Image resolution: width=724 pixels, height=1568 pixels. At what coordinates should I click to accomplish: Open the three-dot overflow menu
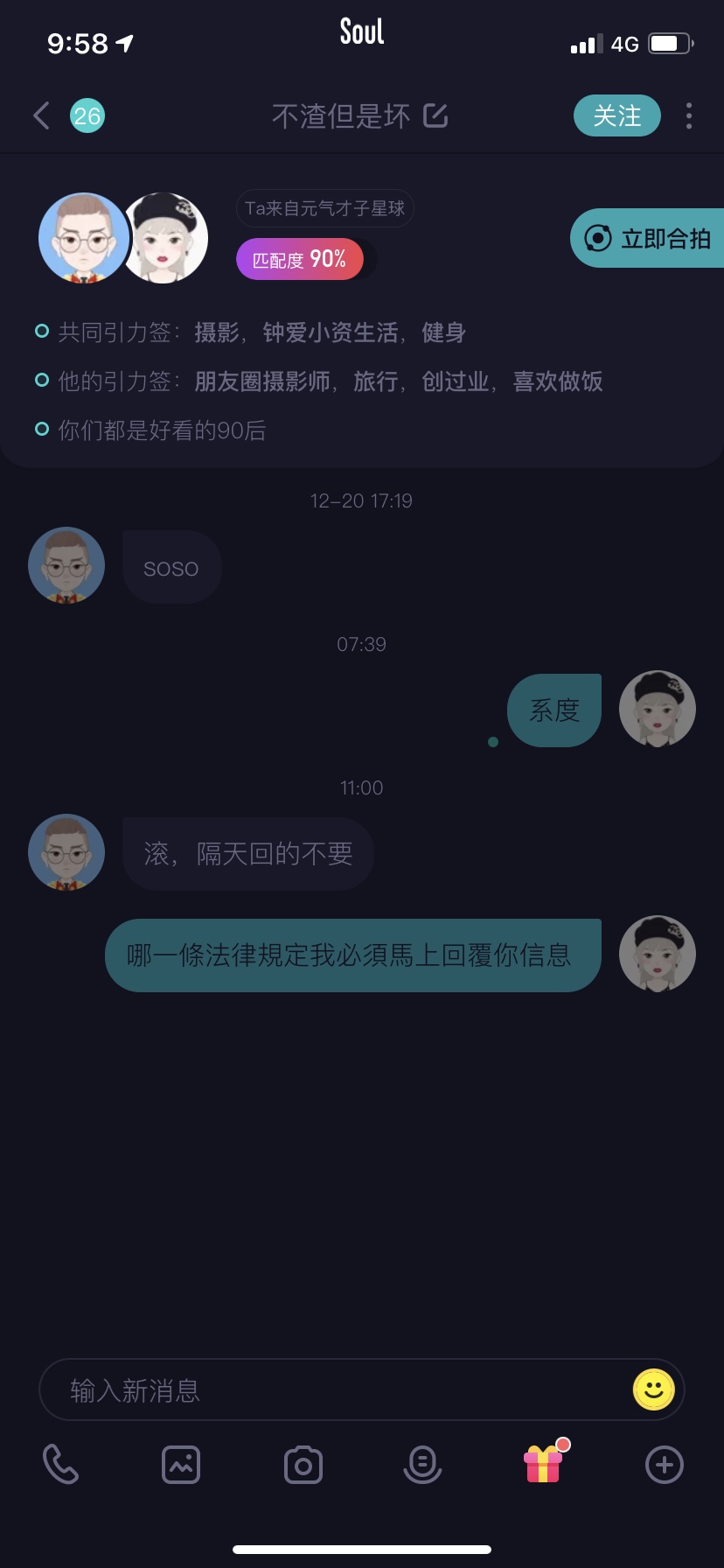[689, 115]
